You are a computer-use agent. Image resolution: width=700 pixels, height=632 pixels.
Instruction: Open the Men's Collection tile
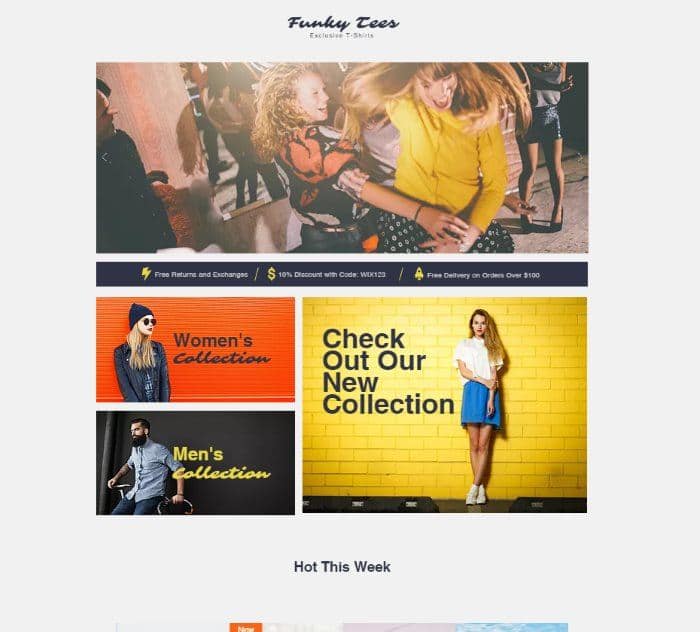pyautogui.click(x=196, y=463)
